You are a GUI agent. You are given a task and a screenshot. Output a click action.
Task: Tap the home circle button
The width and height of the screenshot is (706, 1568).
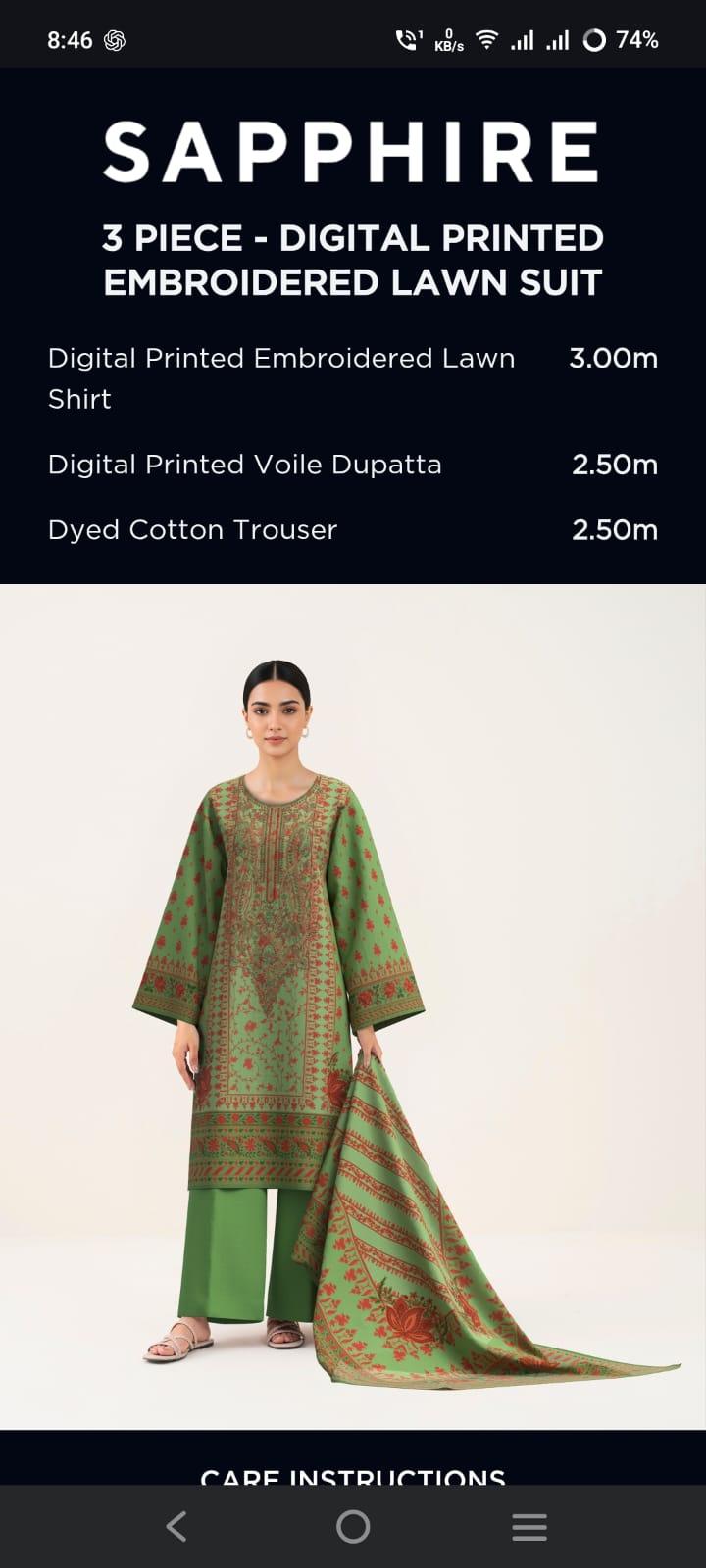353,1526
